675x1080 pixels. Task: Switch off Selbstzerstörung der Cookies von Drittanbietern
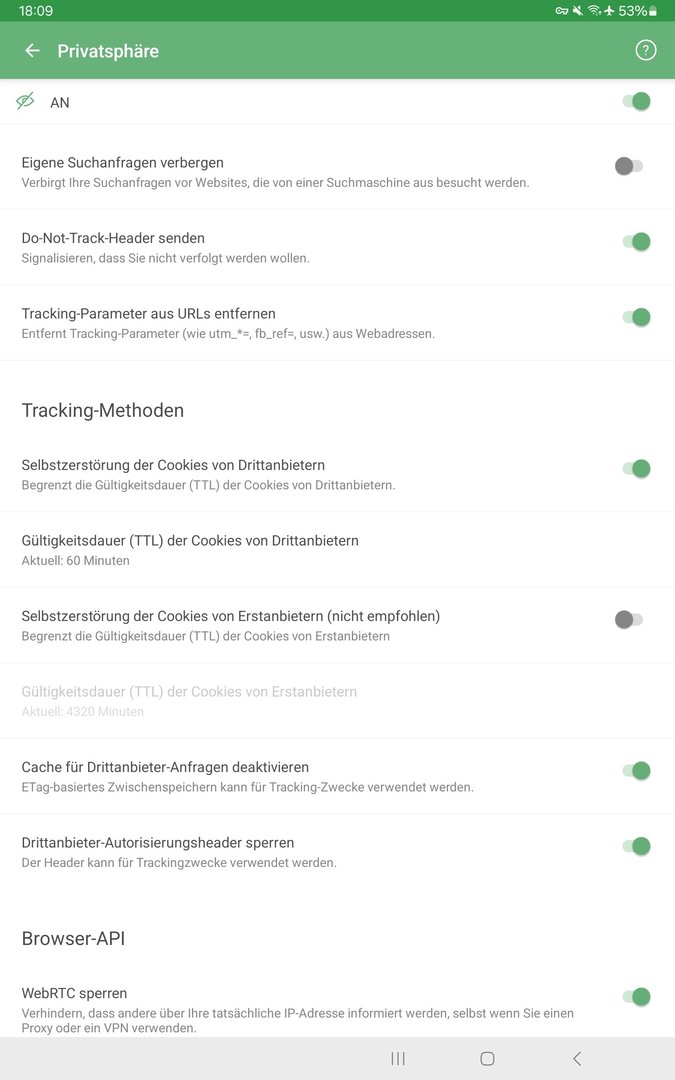pos(636,468)
